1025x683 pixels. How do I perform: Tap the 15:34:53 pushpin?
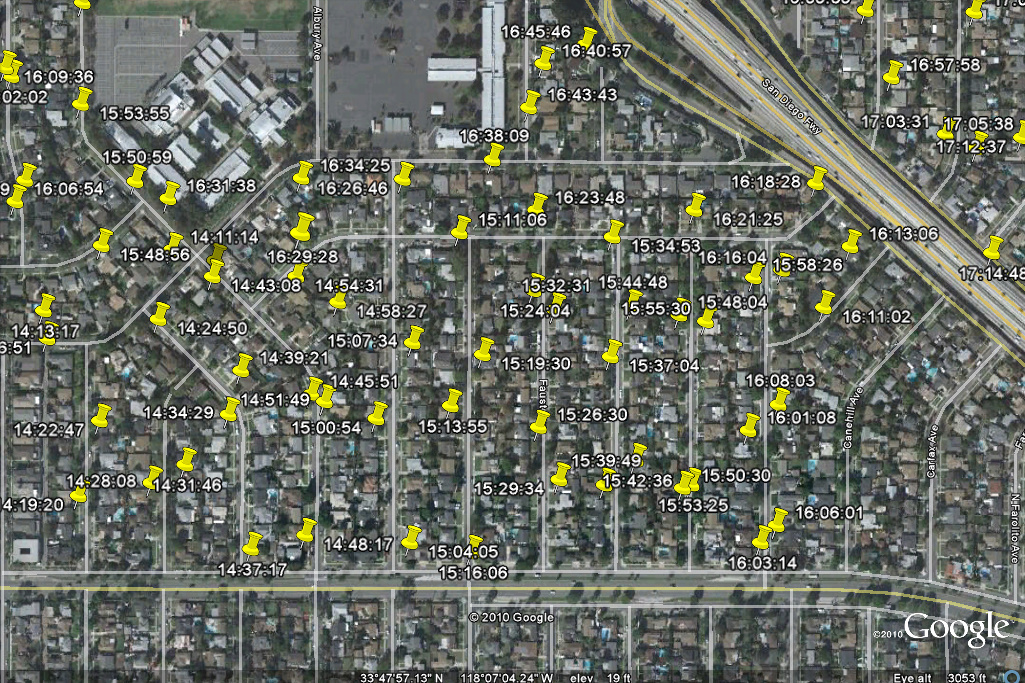point(614,233)
